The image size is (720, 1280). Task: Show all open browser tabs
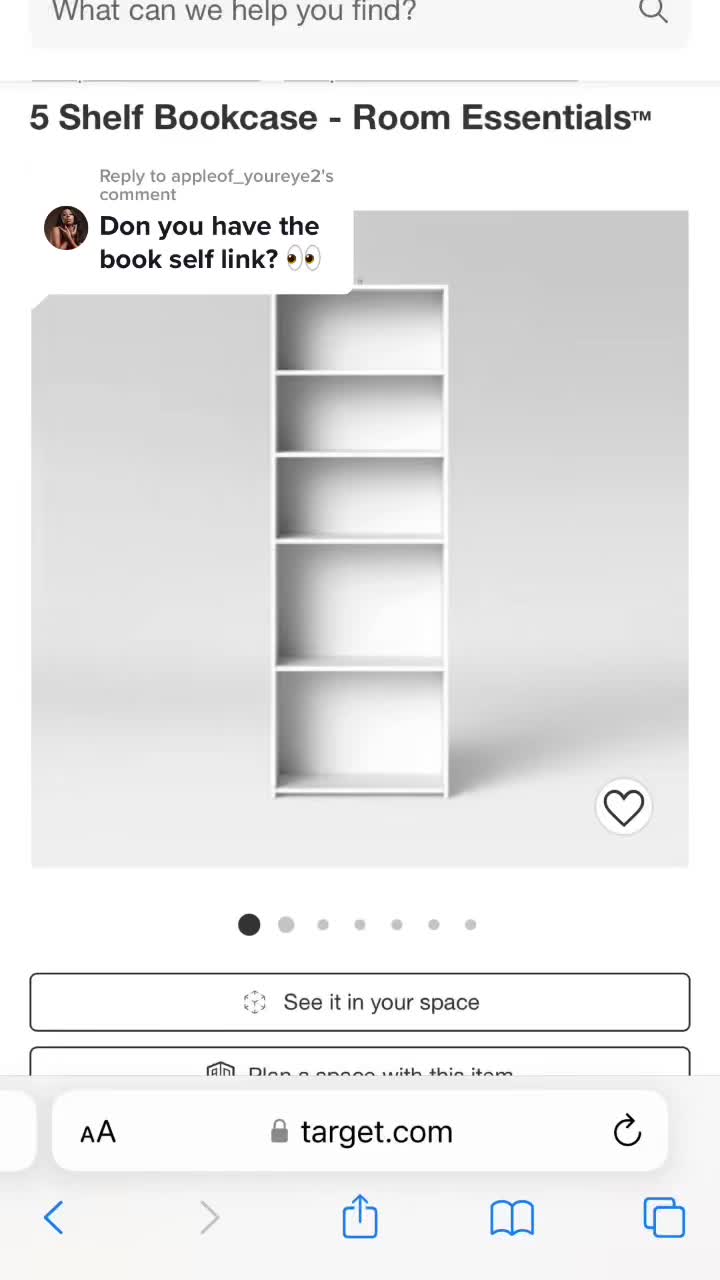664,1218
